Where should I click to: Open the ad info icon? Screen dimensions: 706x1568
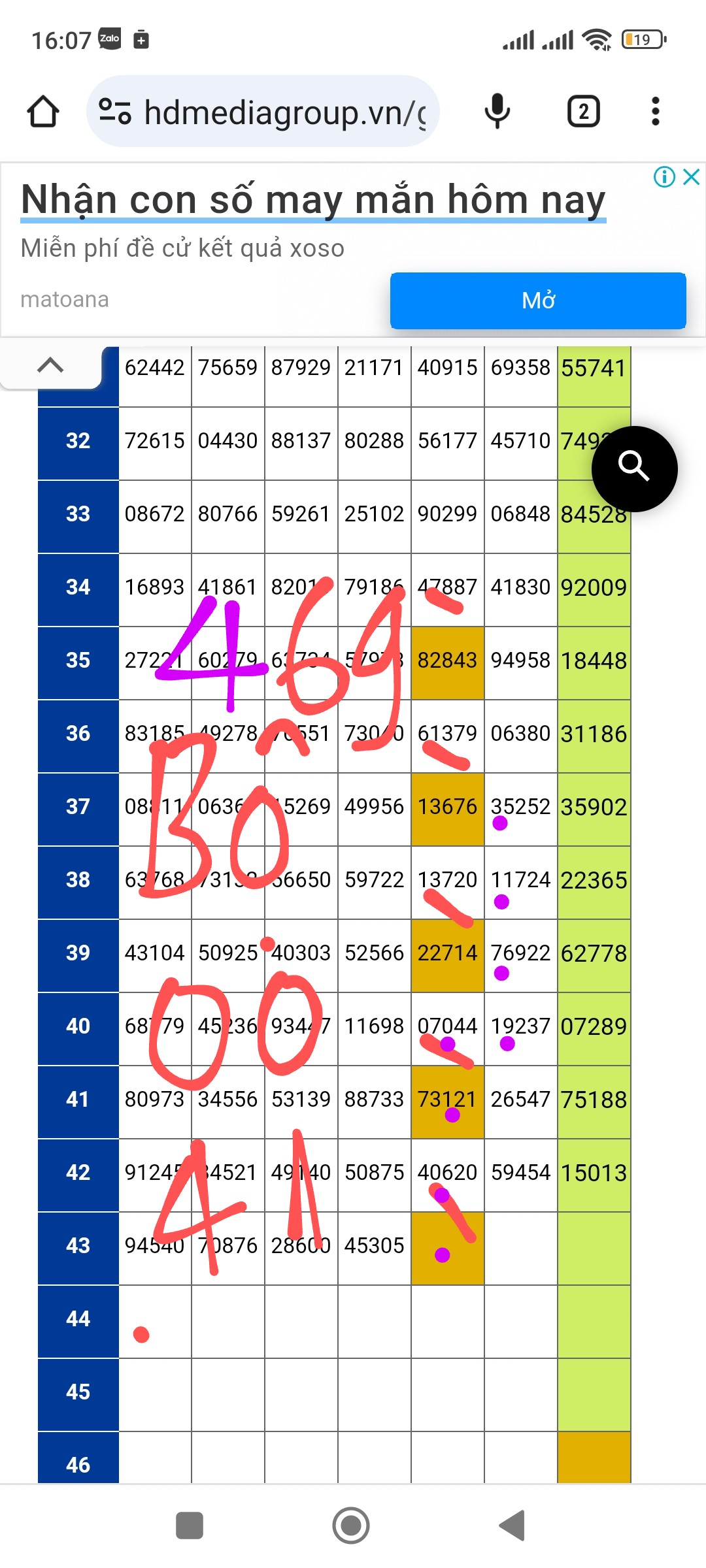tap(664, 176)
